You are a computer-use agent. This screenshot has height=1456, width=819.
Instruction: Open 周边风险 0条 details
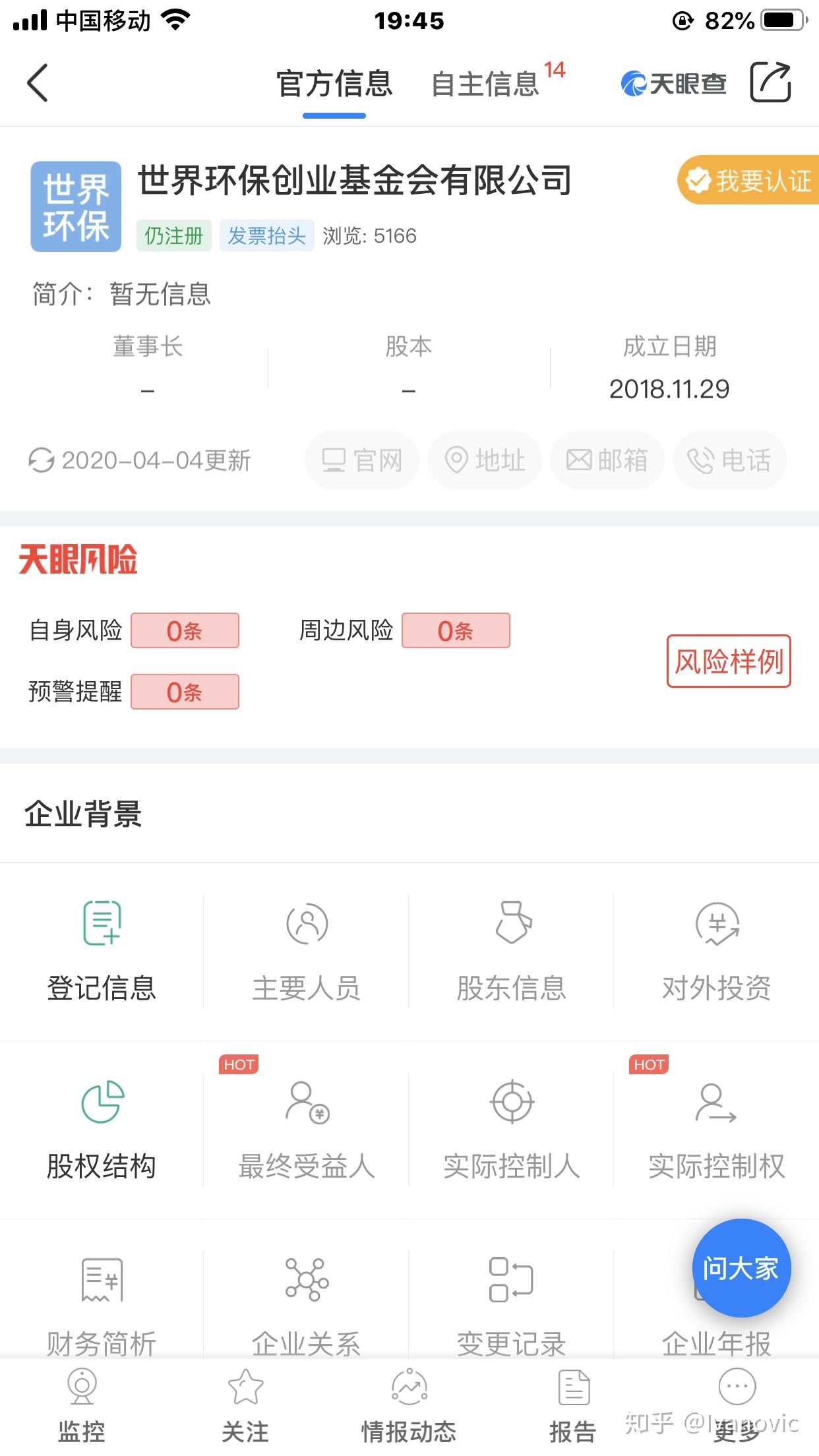[x=456, y=630]
